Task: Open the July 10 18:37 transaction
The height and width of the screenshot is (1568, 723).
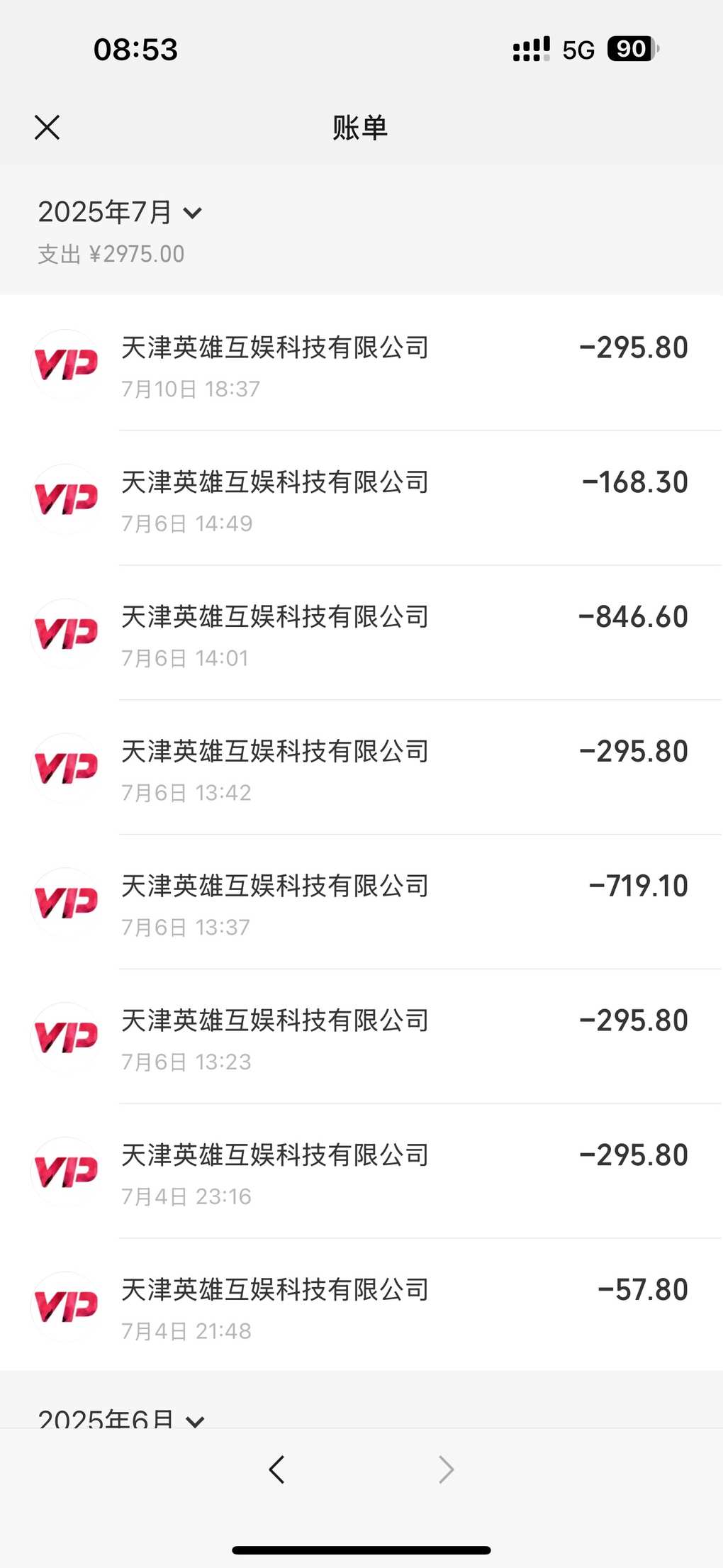Action: point(361,364)
